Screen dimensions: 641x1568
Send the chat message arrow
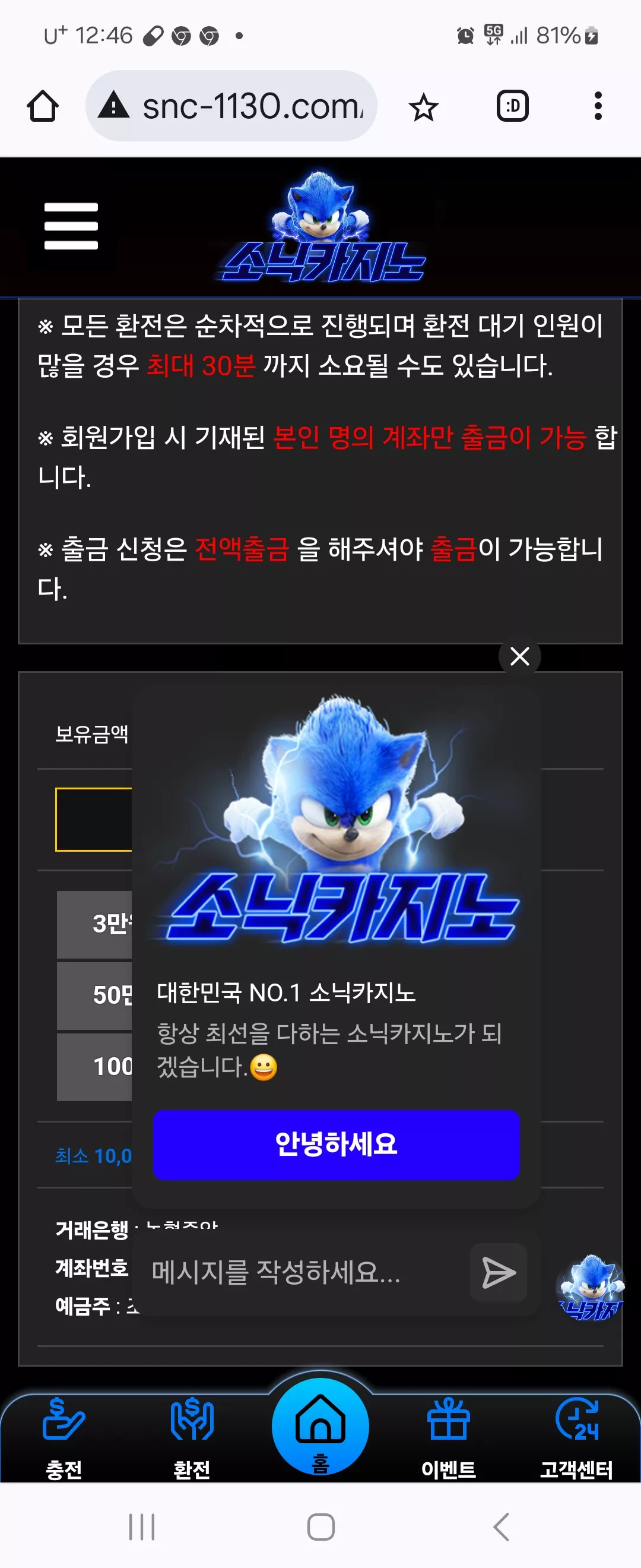click(499, 1273)
